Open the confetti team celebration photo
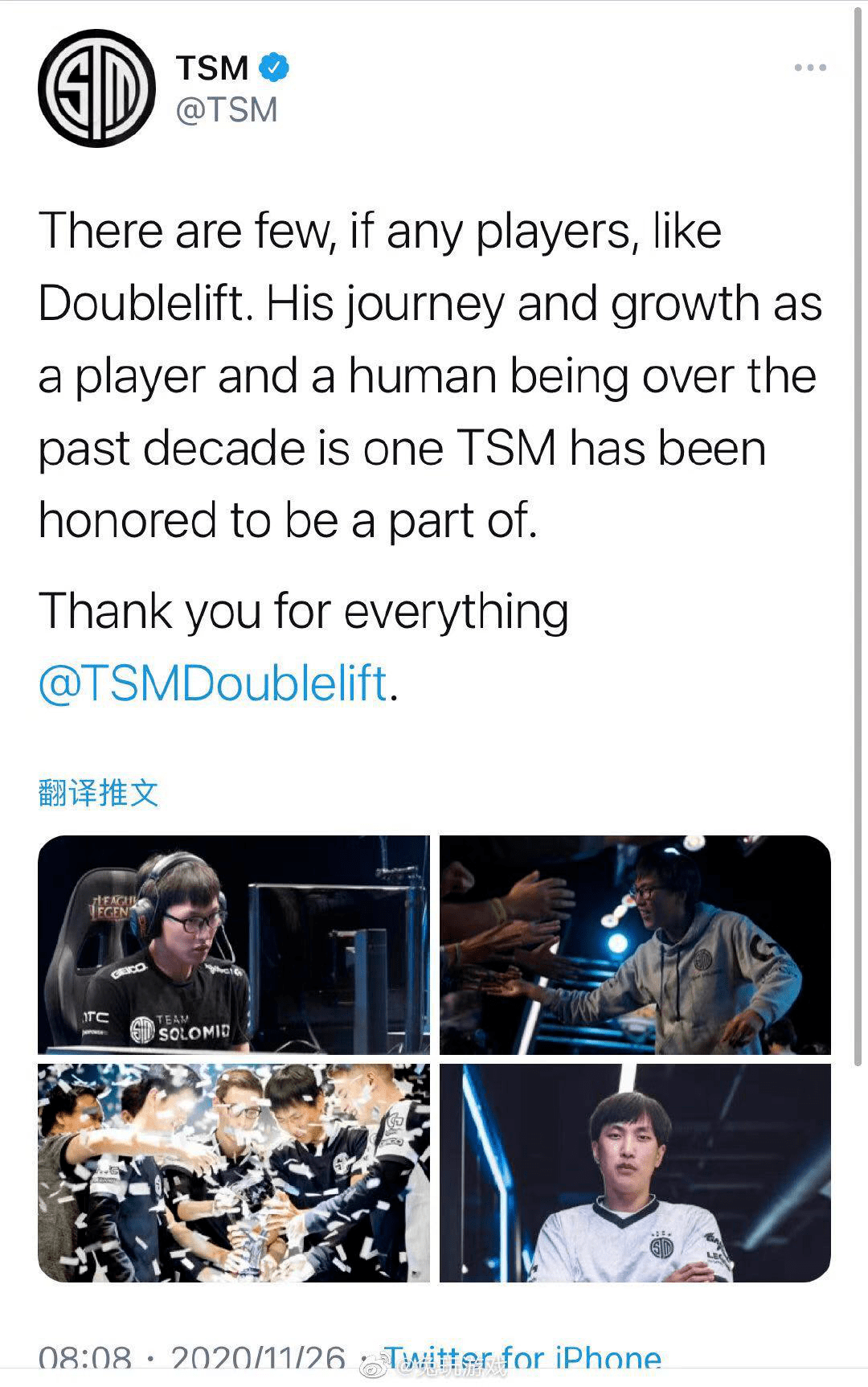 coord(233,1172)
